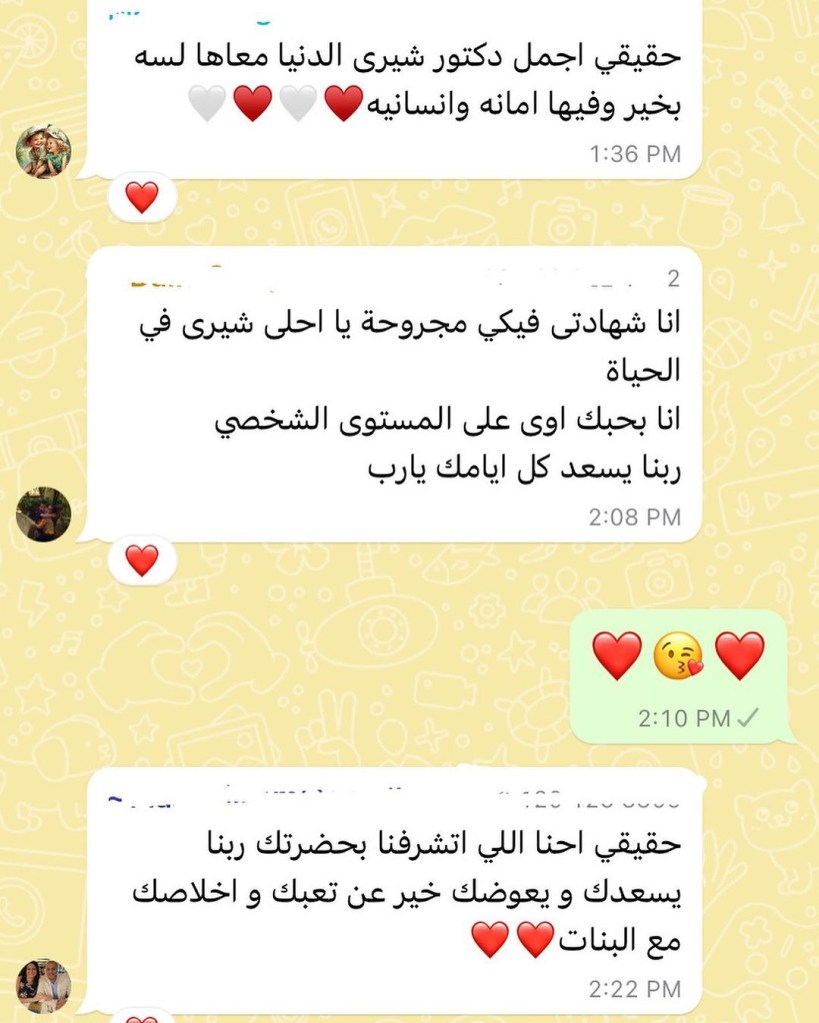Screen dimensions: 819x1023
Task: View the heart reaction under the 2:08 PM message
Action: click(x=142, y=560)
